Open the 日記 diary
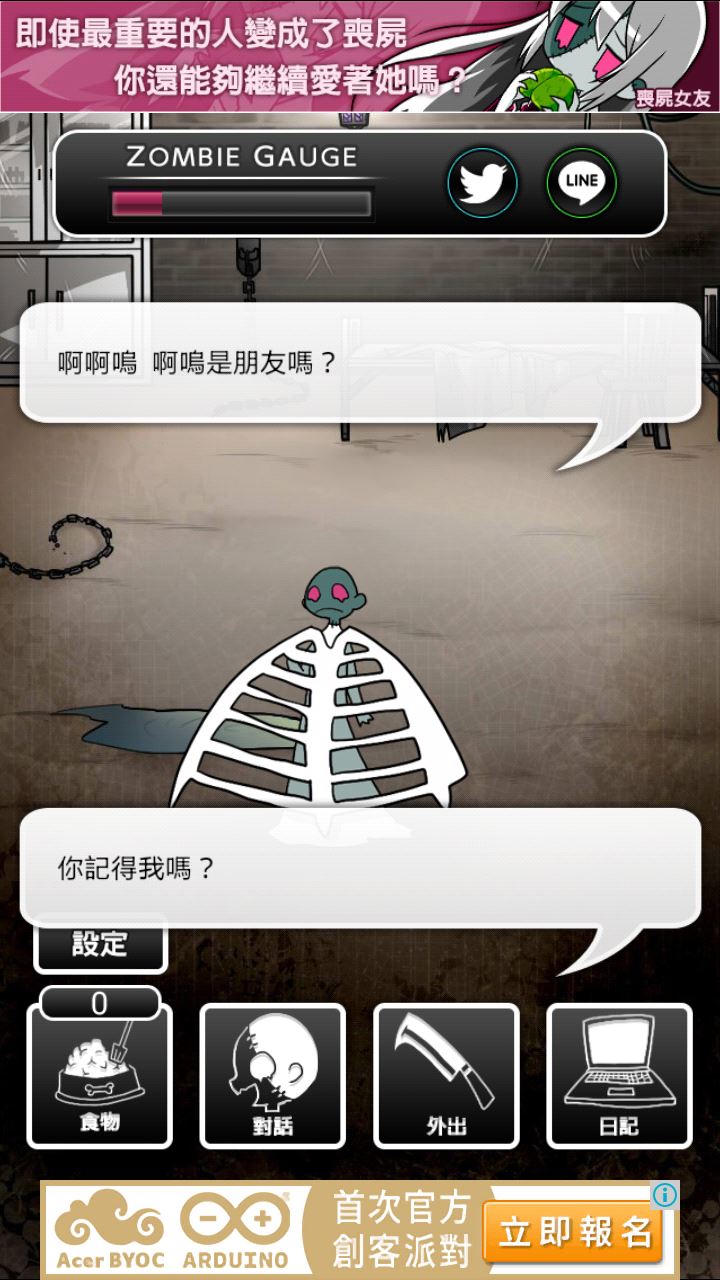 click(619, 1076)
